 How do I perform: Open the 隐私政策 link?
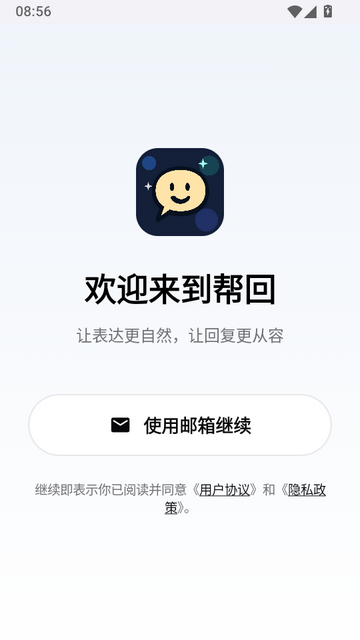point(307,490)
